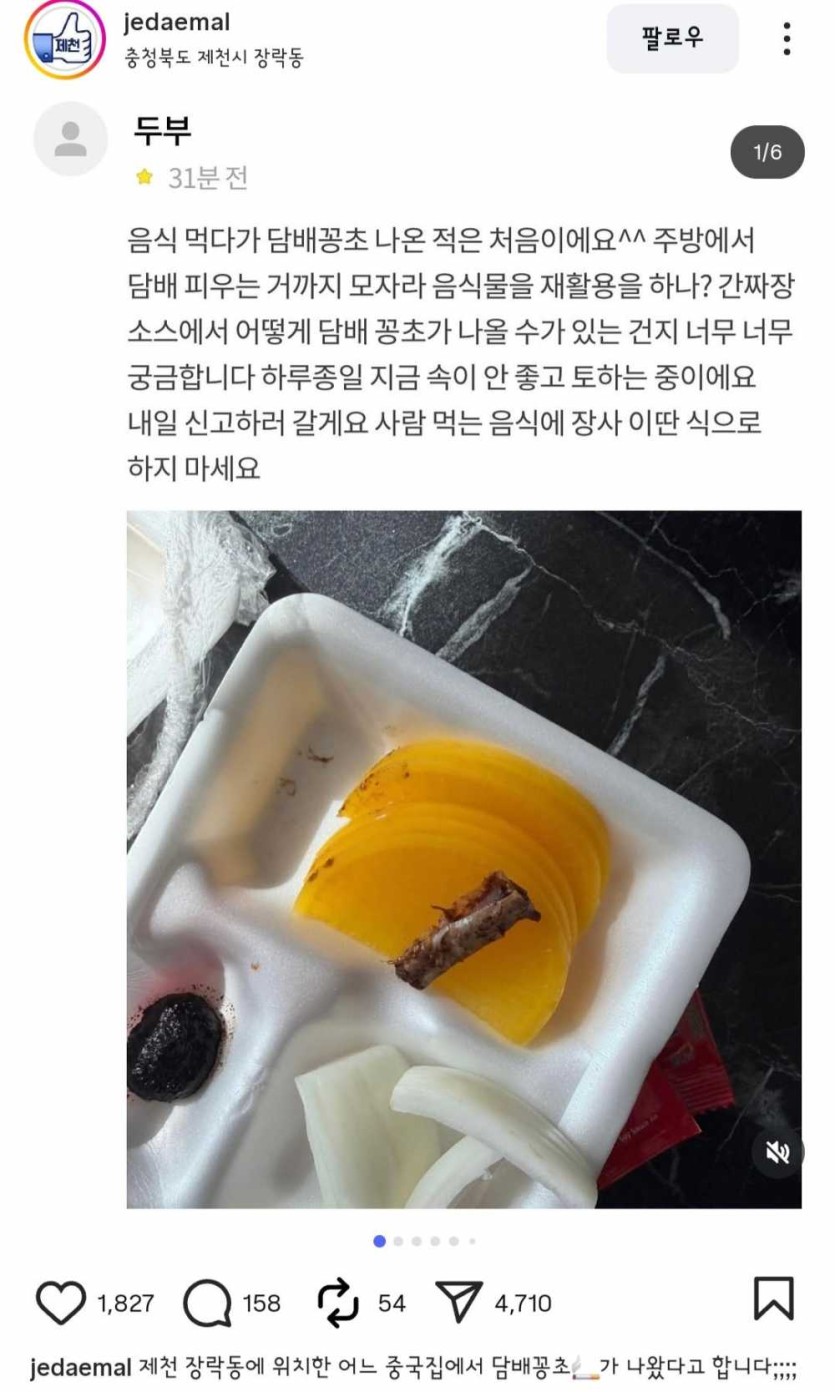Repost this post
Screen dimensions: 835x1392
(x=338, y=1302)
